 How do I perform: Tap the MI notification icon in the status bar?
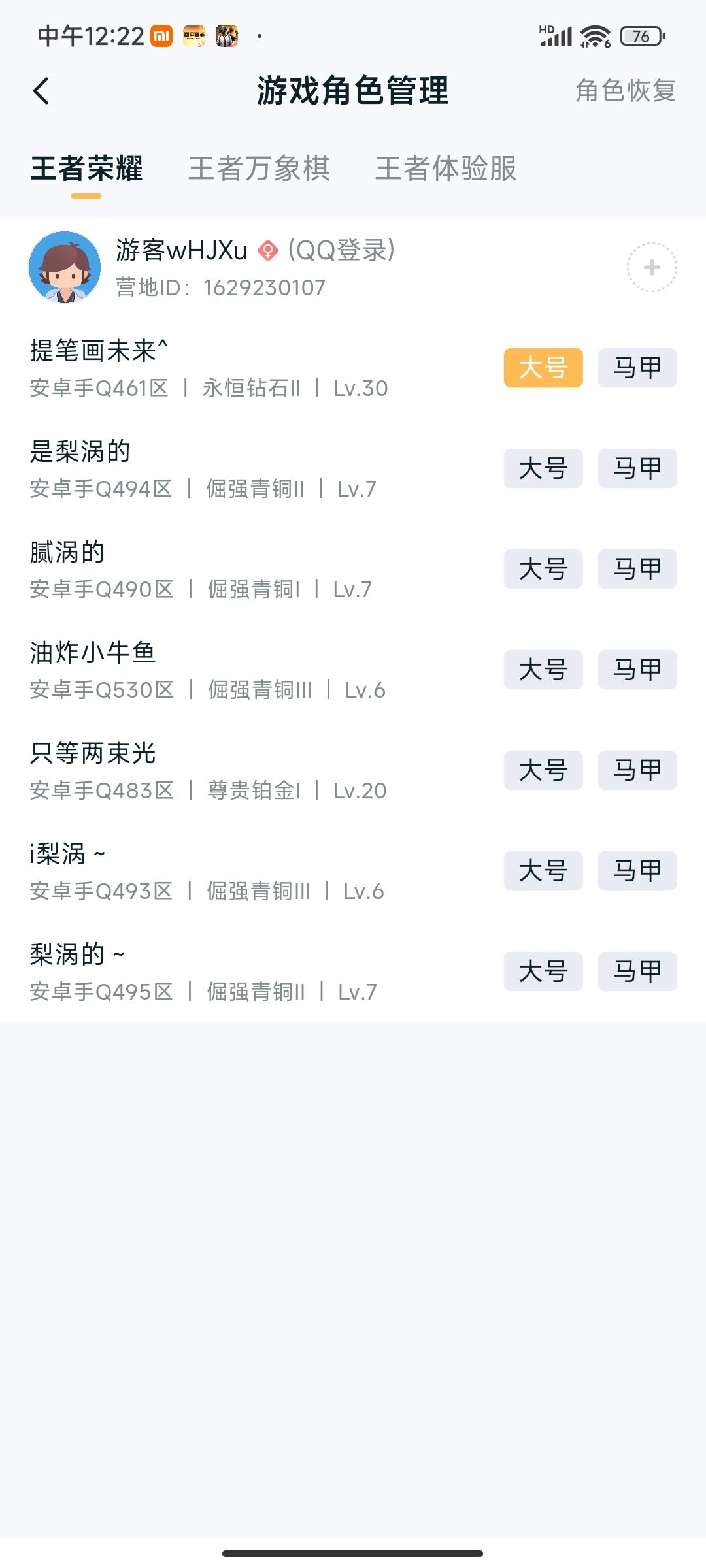pyautogui.click(x=161, y=36)
